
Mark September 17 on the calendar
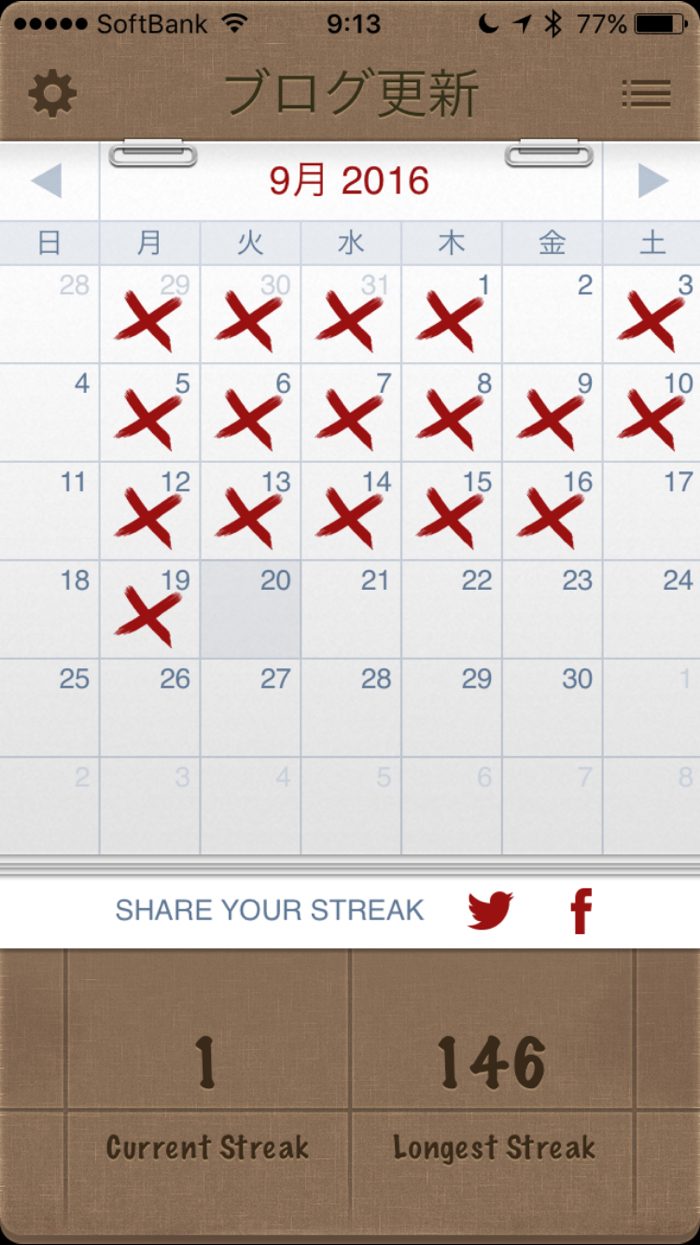[652, 512]
